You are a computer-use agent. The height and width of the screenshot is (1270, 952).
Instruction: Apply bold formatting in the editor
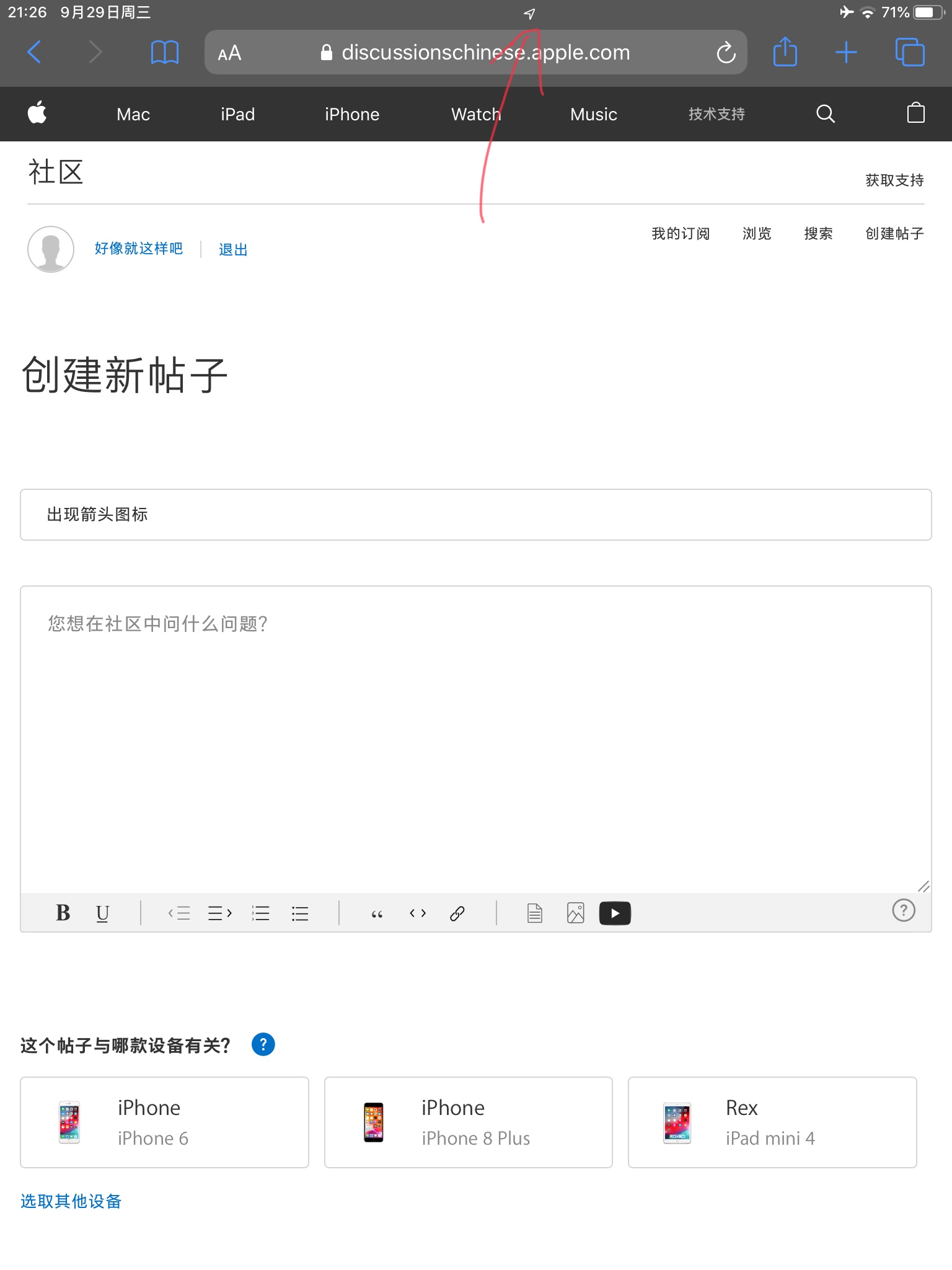(x=63, y=913)
